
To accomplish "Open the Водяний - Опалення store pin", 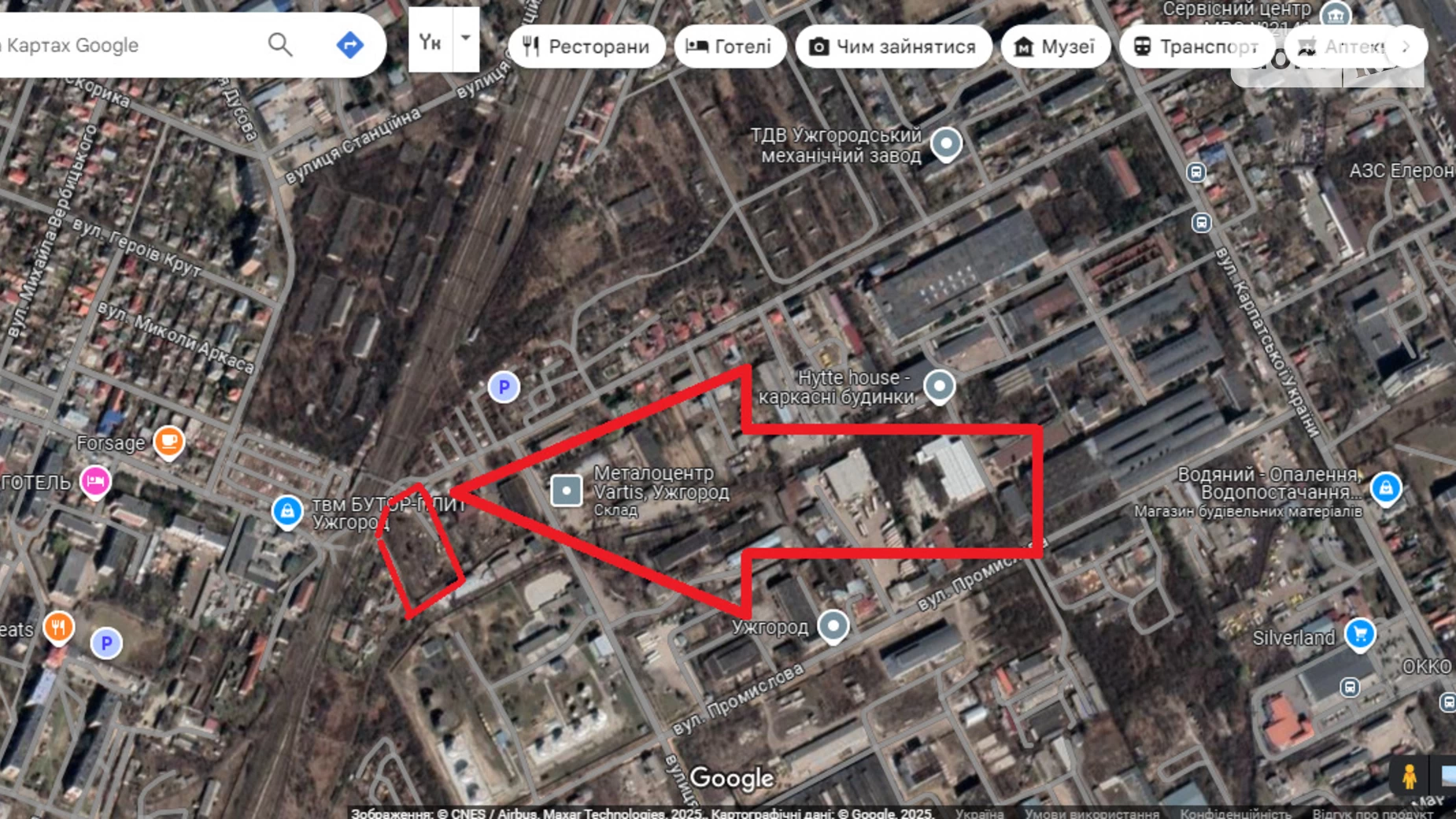I will pos(1386,487).
